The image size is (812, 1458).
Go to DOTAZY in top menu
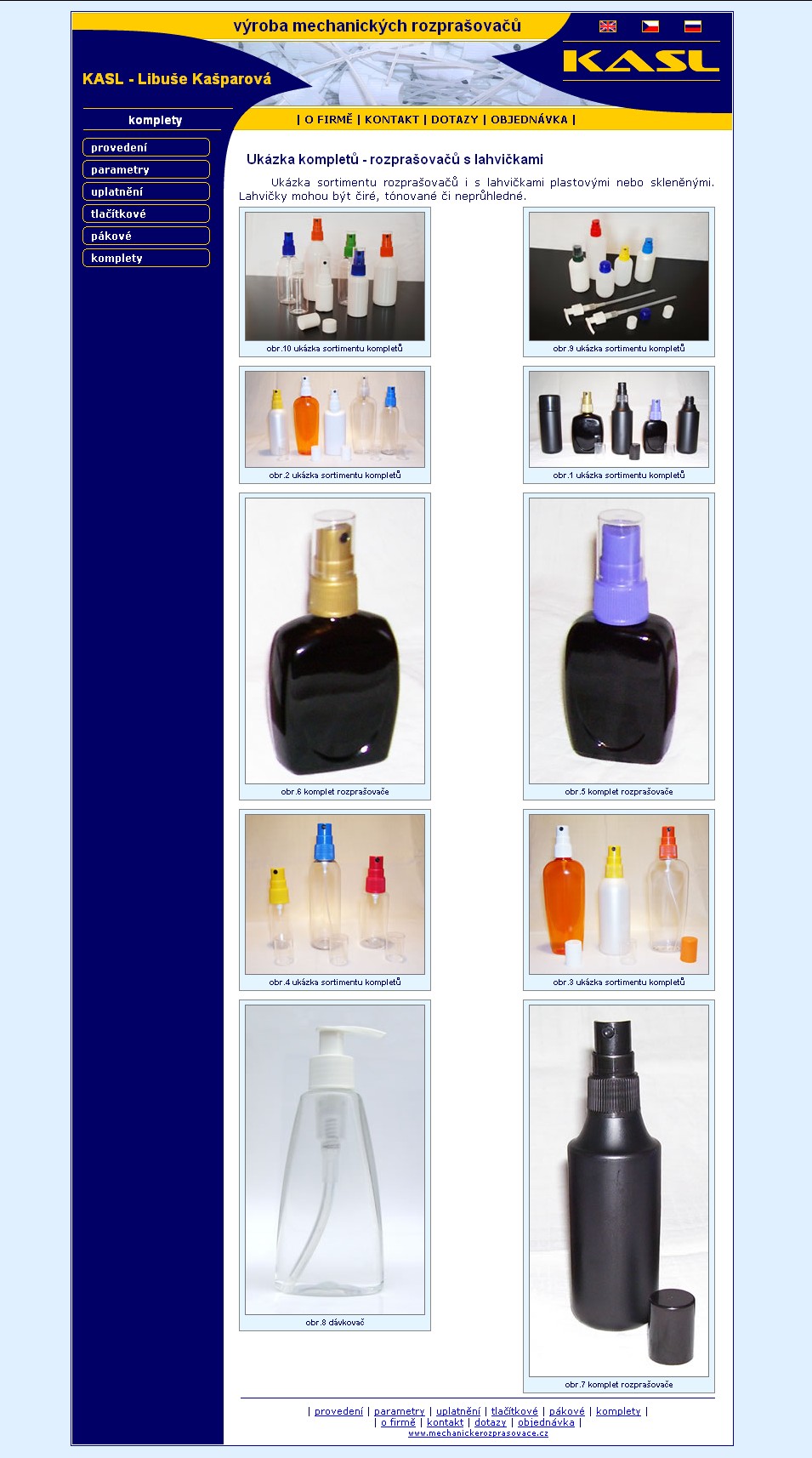(455, 120)
